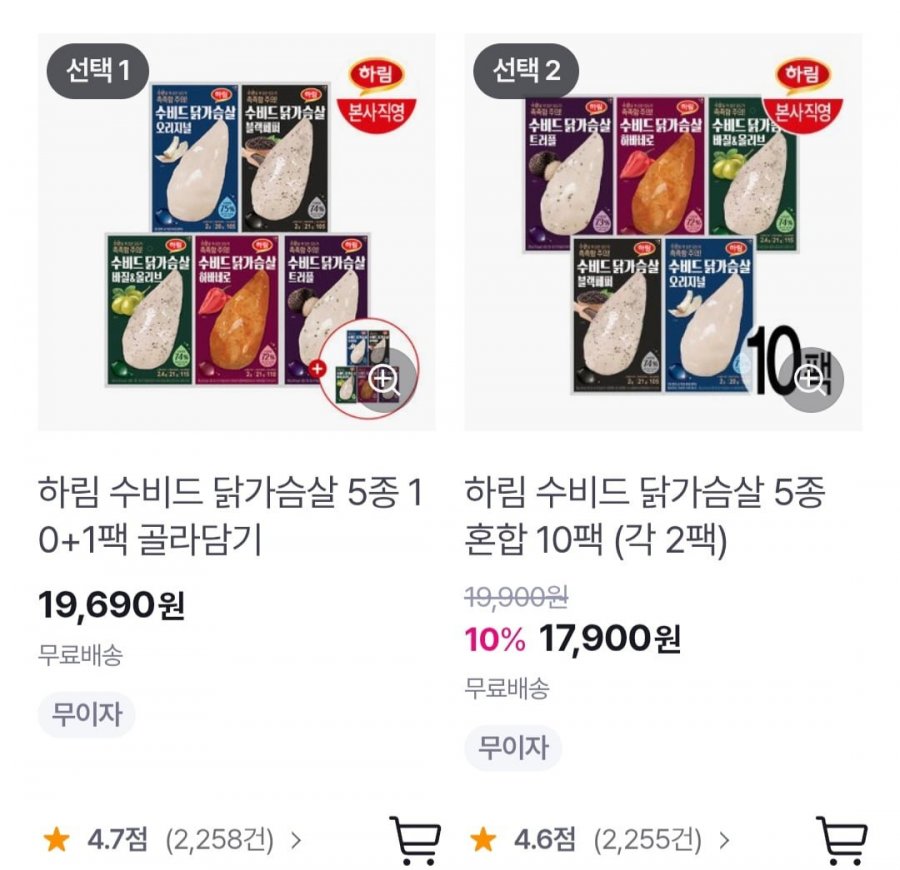Open 하림 수비드 닭가슴살 5종 혼합 10팩 title
This screenshot has width=900, height=870.
(645, 515)
